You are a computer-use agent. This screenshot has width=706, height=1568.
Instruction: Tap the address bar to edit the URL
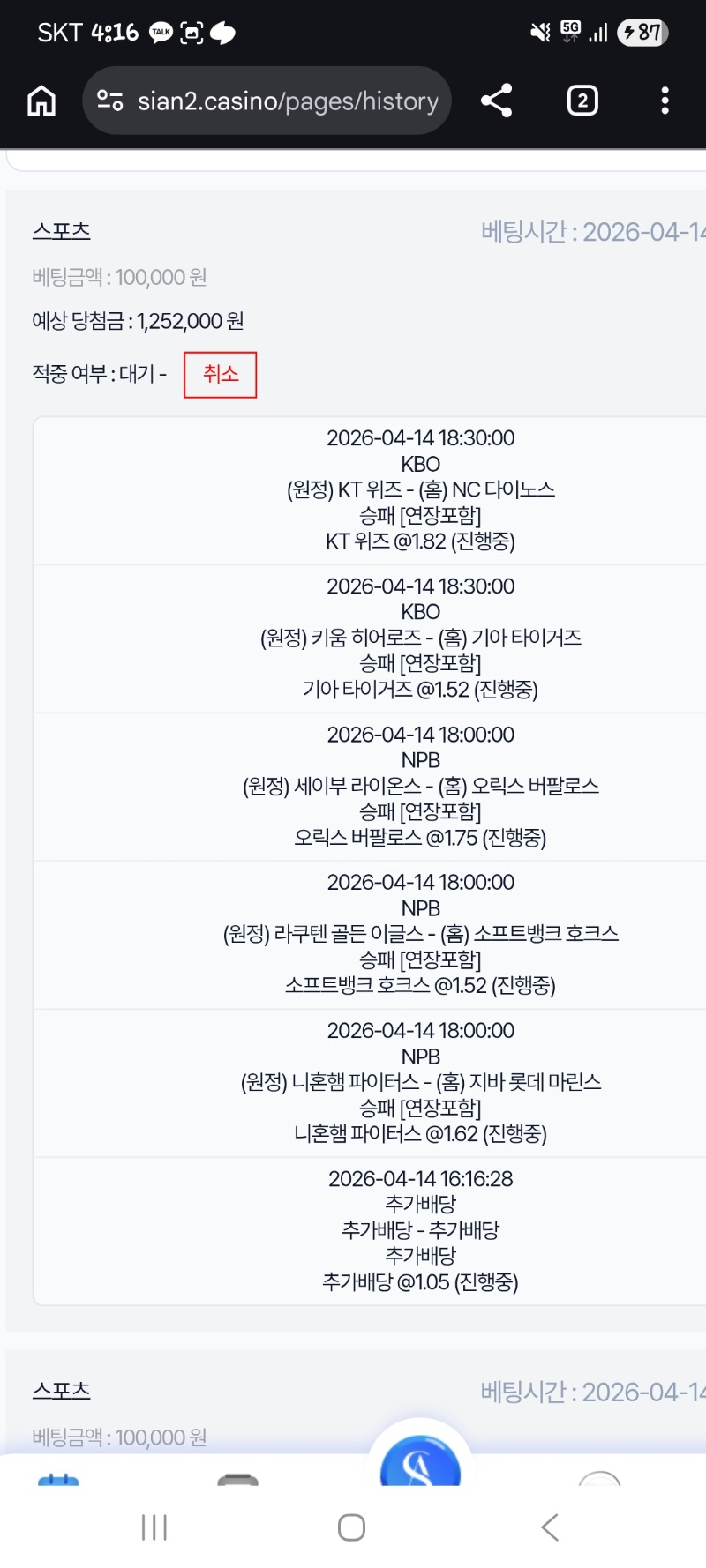click(x=291, y=101)
